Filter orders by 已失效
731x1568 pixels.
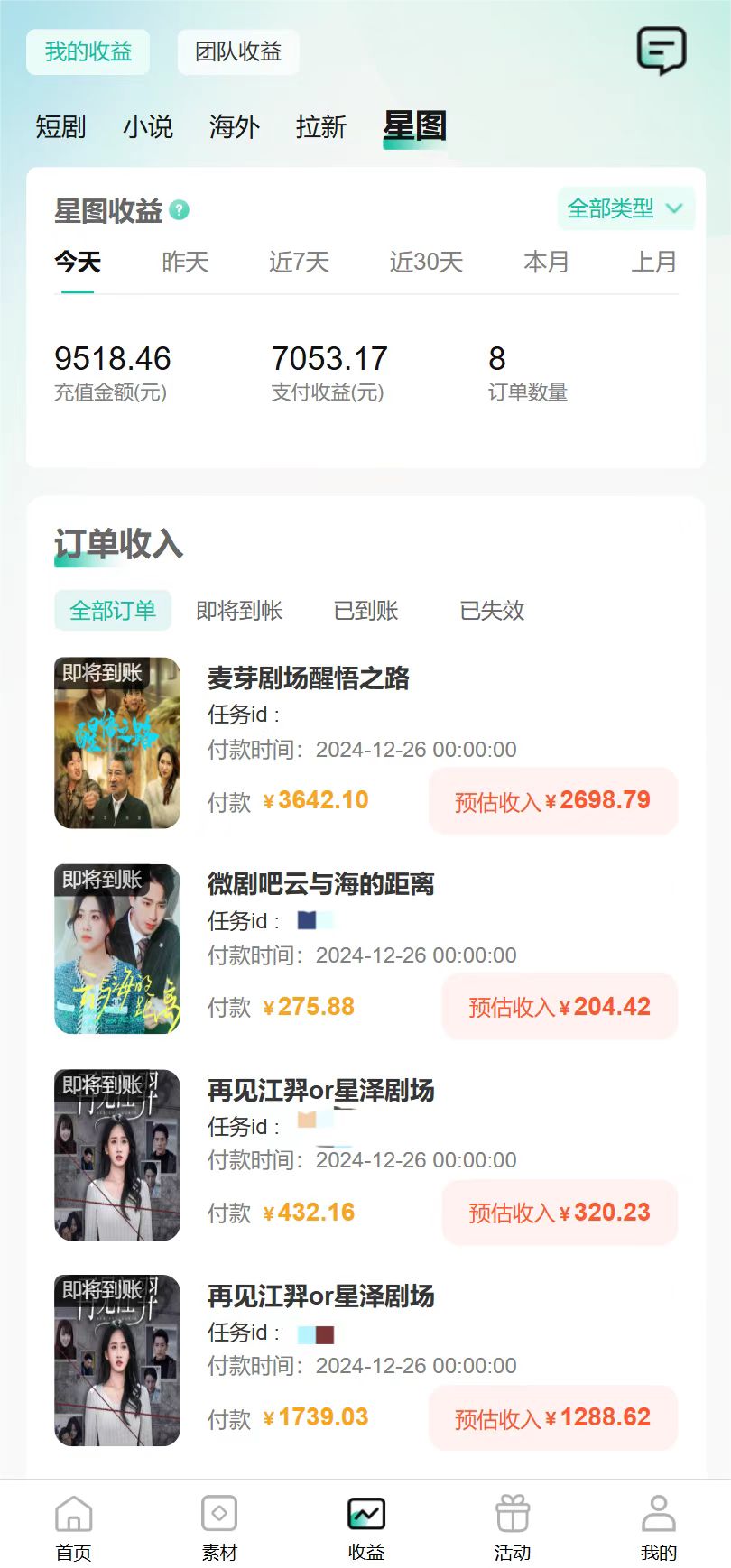coord(492,611)
